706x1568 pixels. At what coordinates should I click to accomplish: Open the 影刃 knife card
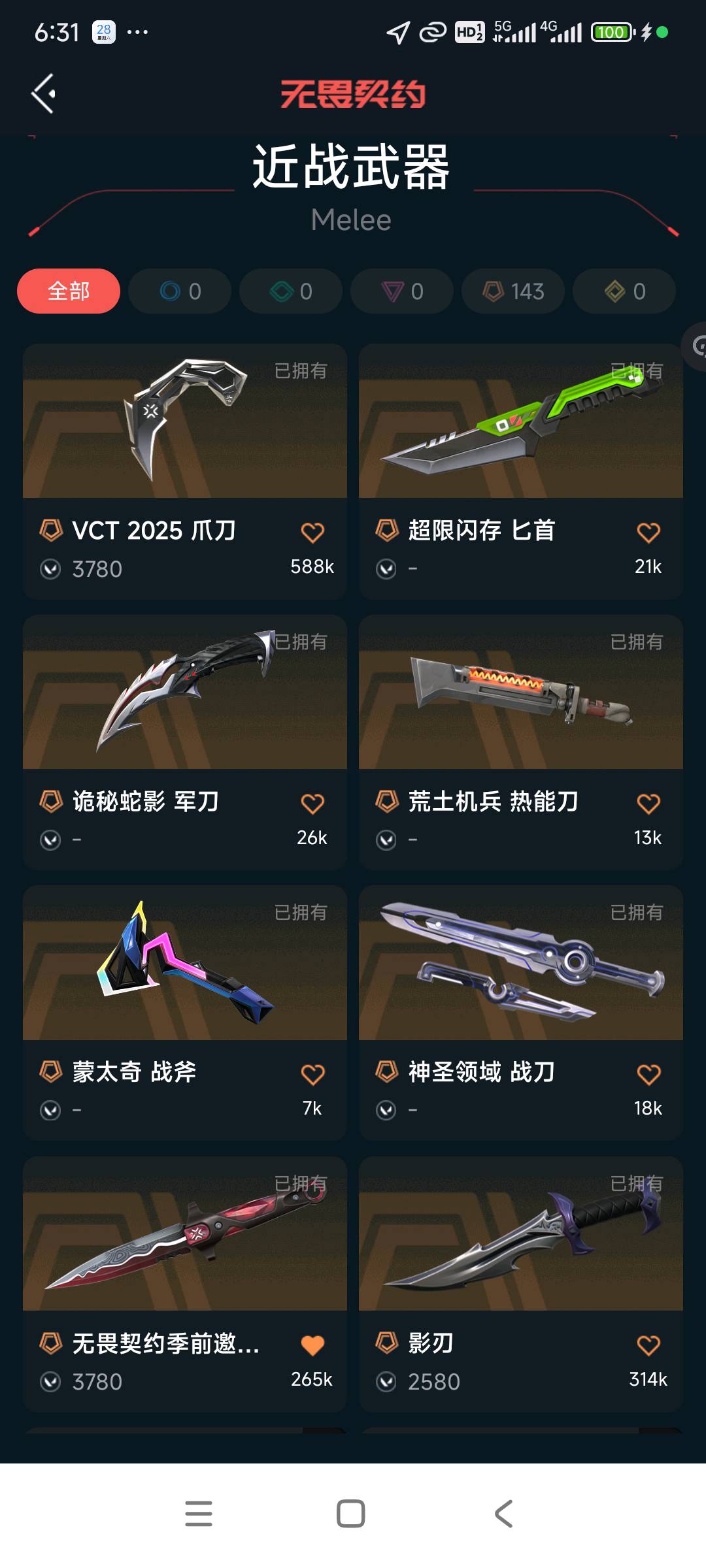520,1238
